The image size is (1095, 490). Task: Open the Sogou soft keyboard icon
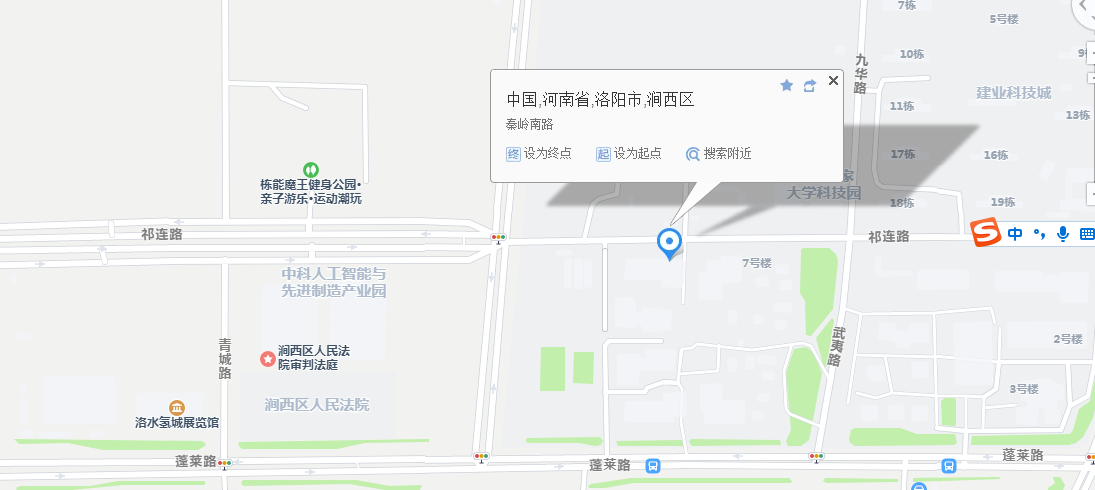click(x=1086, y=234)
